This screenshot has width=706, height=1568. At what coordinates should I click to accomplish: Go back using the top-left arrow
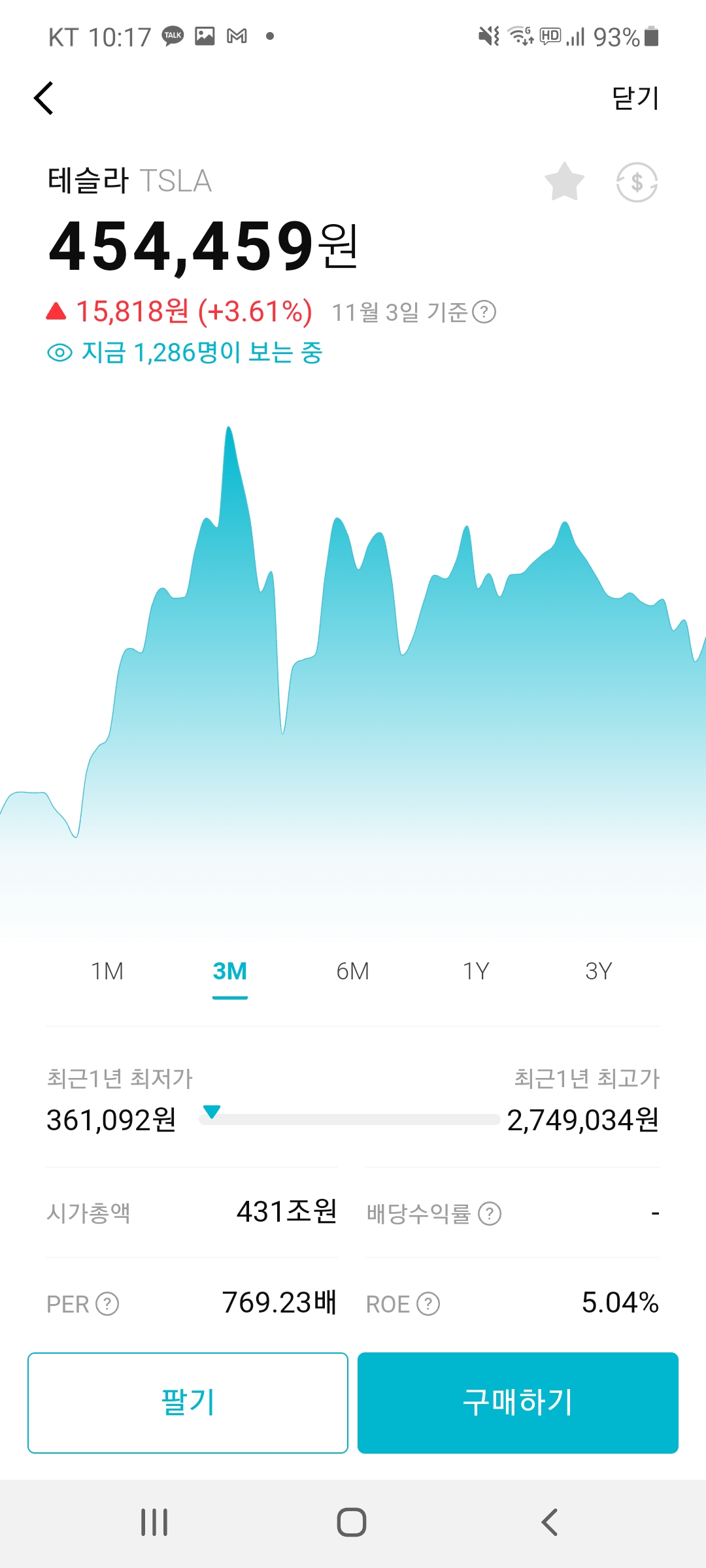coord(44,99)
